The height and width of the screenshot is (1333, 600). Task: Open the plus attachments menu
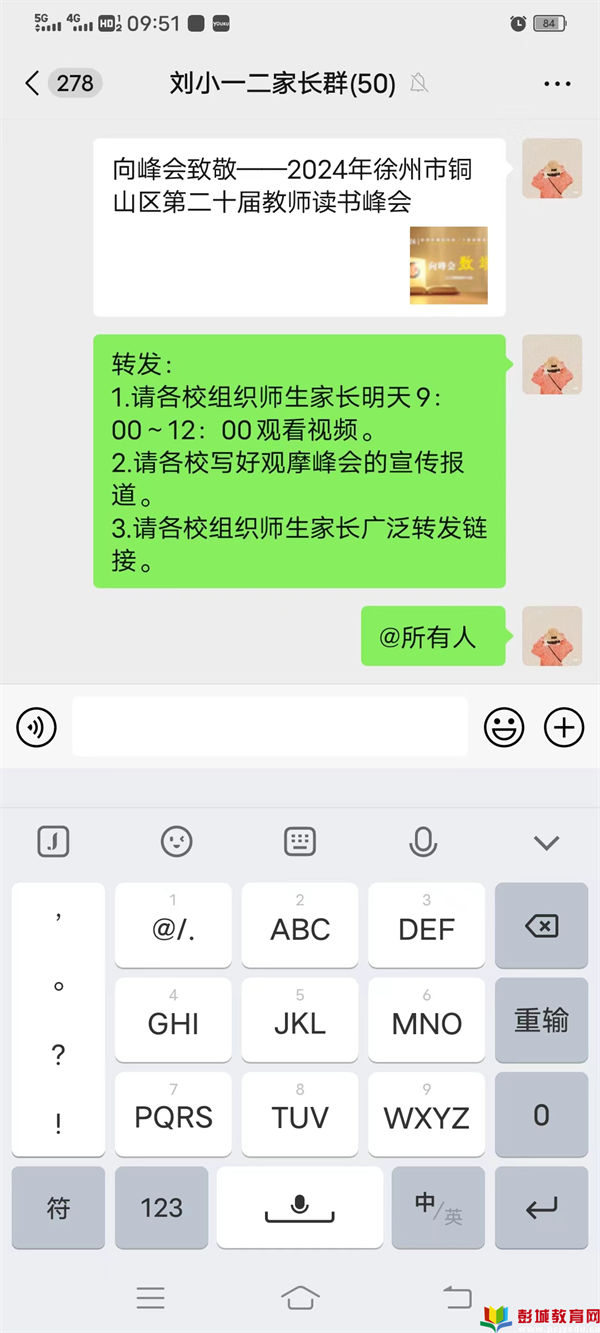point(564,727)
